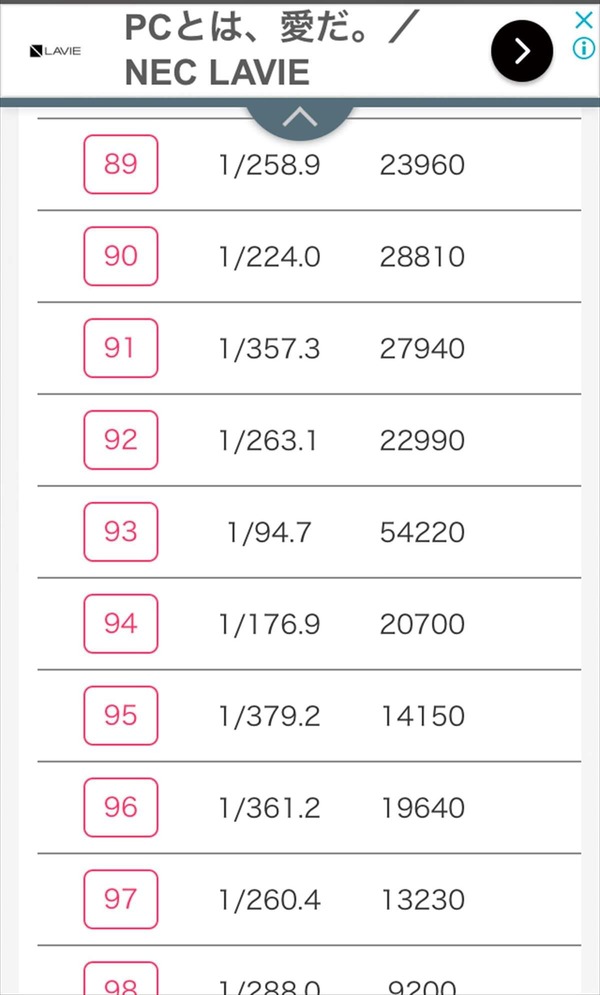Open the NEC LAVIE ad arrow
This screenshot has height=995, width=600.
(x=522, y=51)
